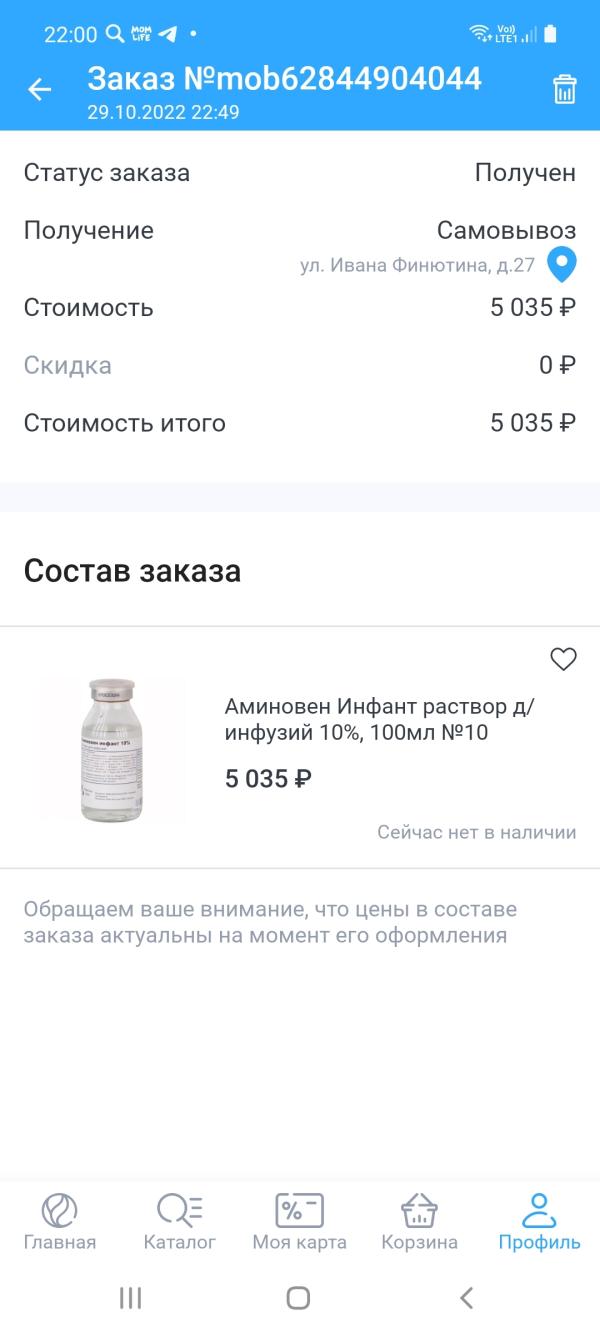Viewport: 600px width, 1332px height.
Task: Open the Аминовен Инфант product card
Action: [380, 720]
